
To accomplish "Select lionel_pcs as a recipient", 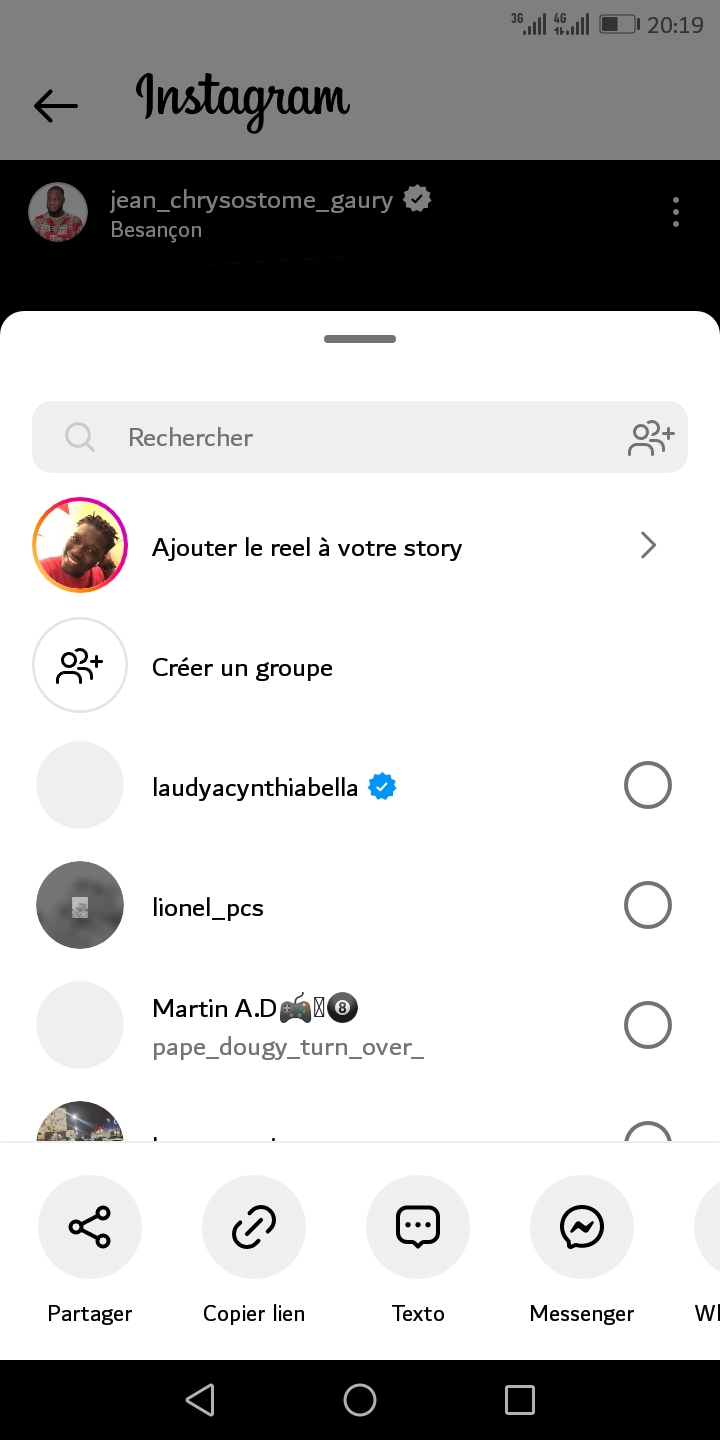I will [x=647, y=906].
